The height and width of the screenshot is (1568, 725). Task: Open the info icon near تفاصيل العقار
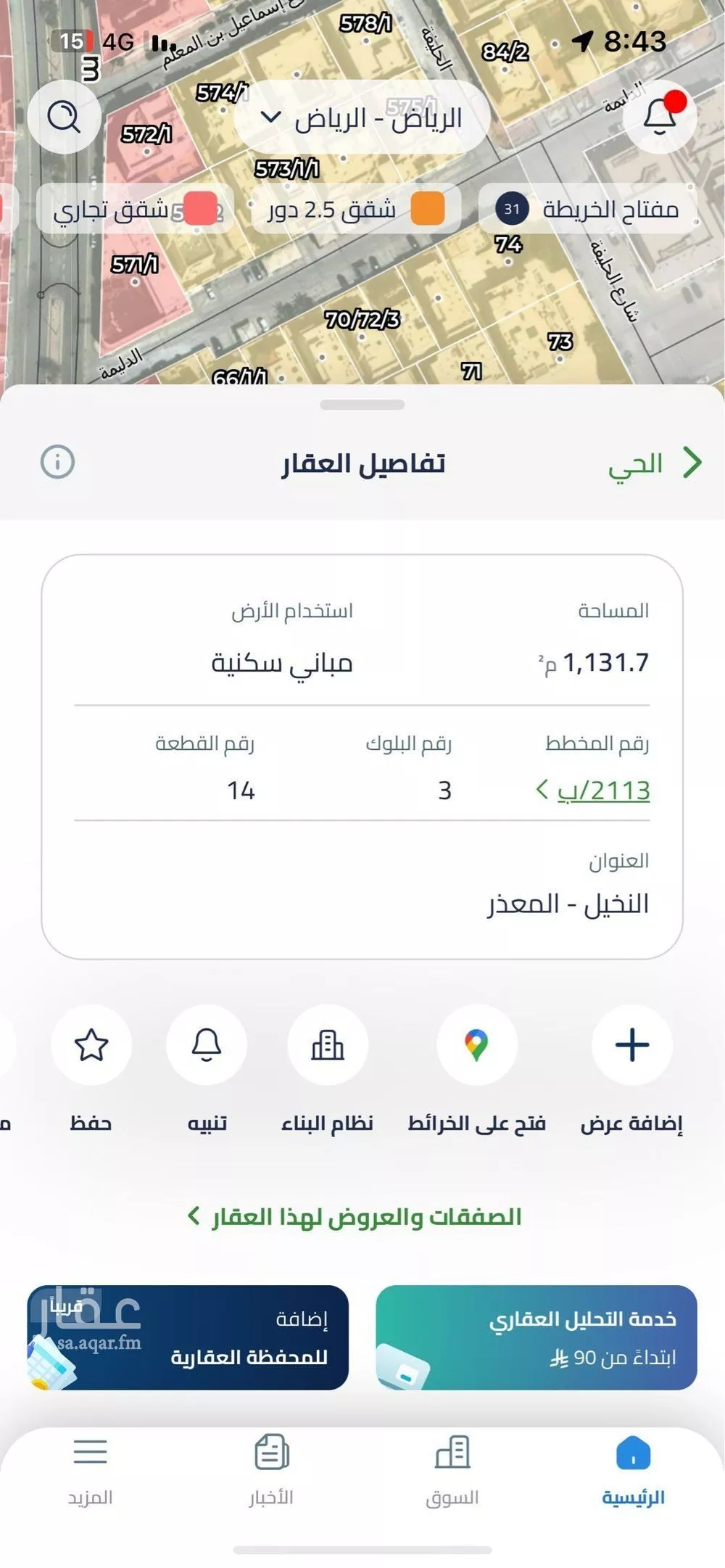click(x=59, y=461)
